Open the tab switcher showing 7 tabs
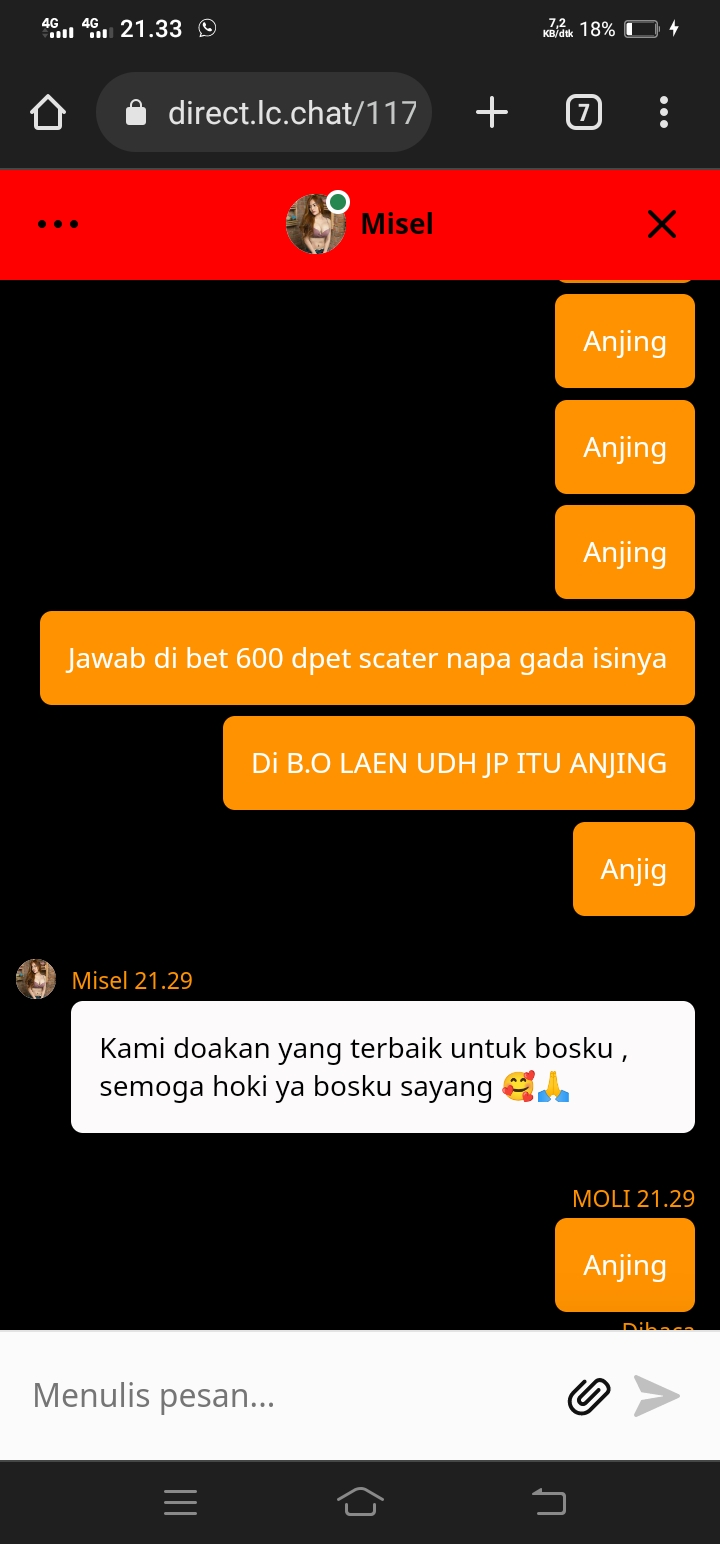 [583, 113]
